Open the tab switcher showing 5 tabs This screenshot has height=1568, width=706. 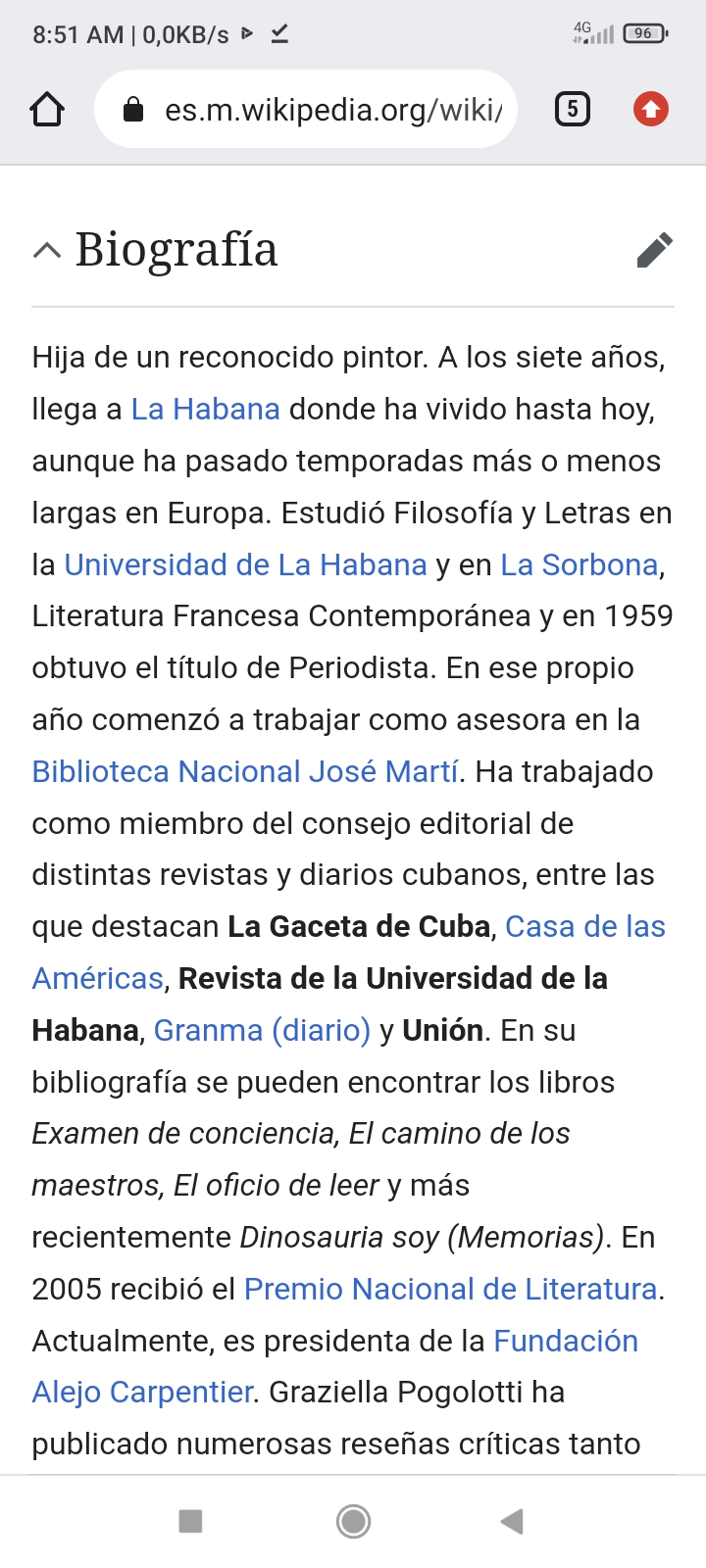pos(573,109)
